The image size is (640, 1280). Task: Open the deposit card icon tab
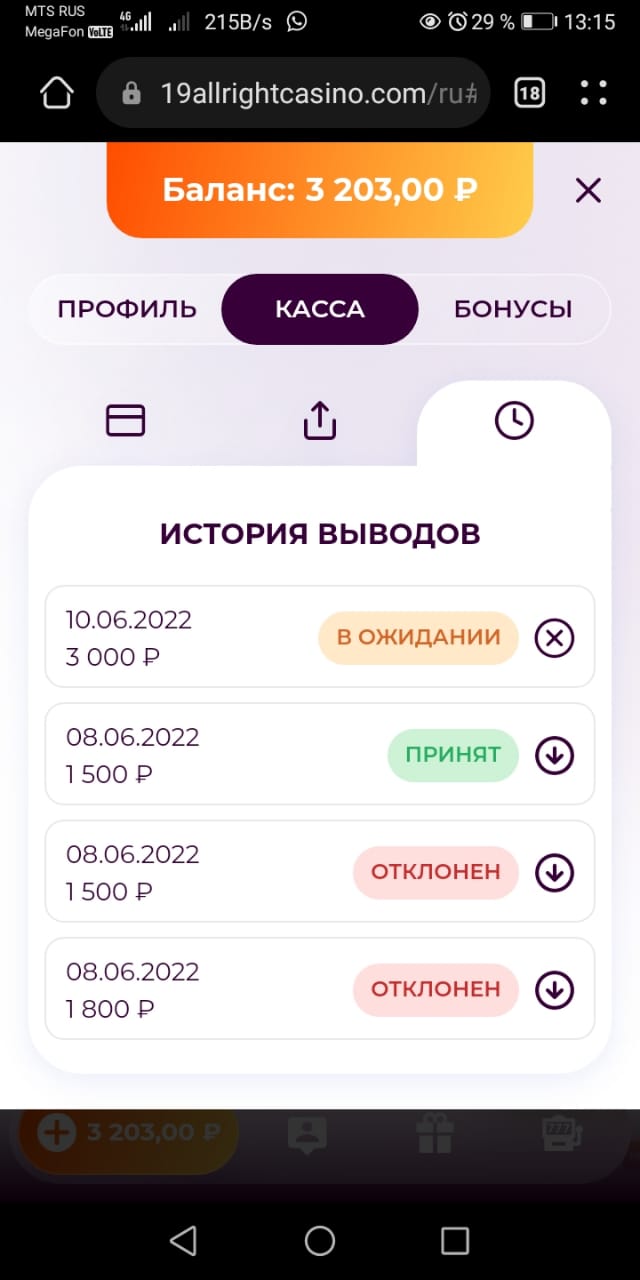click(126, 420)
